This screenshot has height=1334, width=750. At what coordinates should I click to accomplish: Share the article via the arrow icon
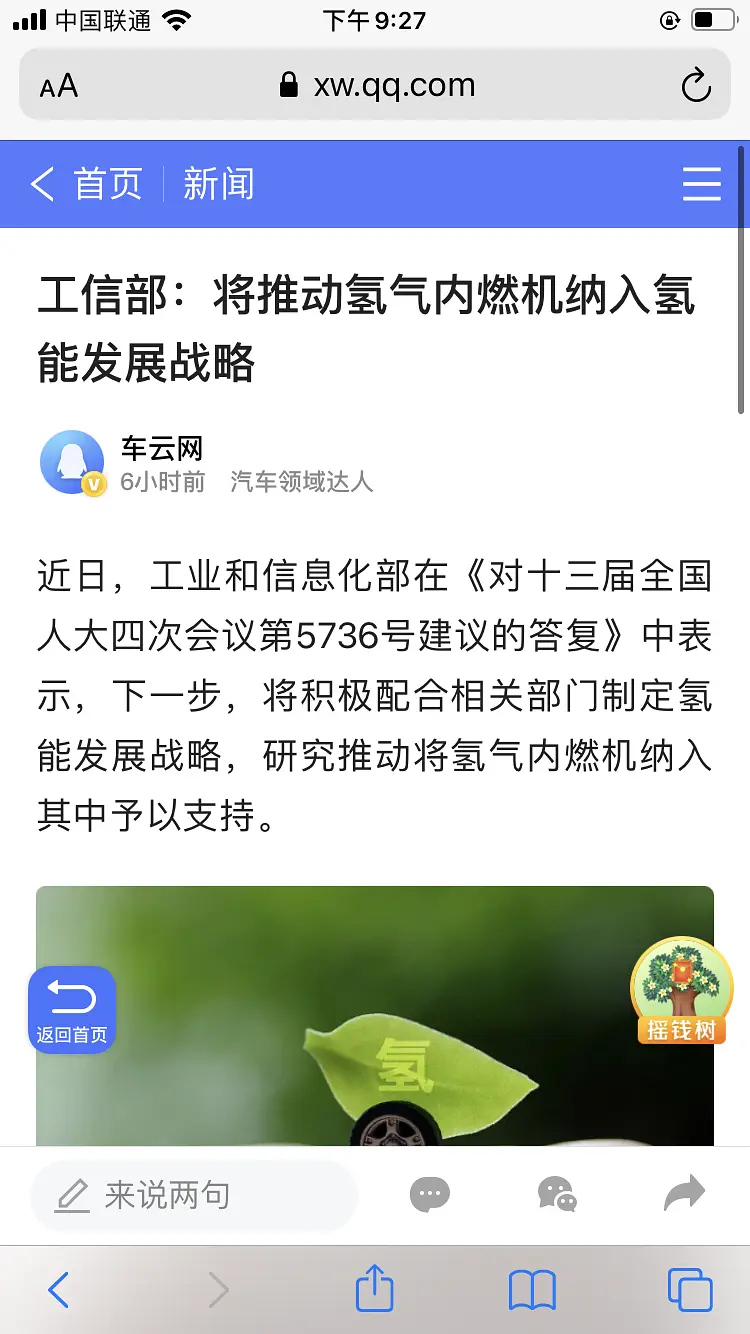point(685,1193)
